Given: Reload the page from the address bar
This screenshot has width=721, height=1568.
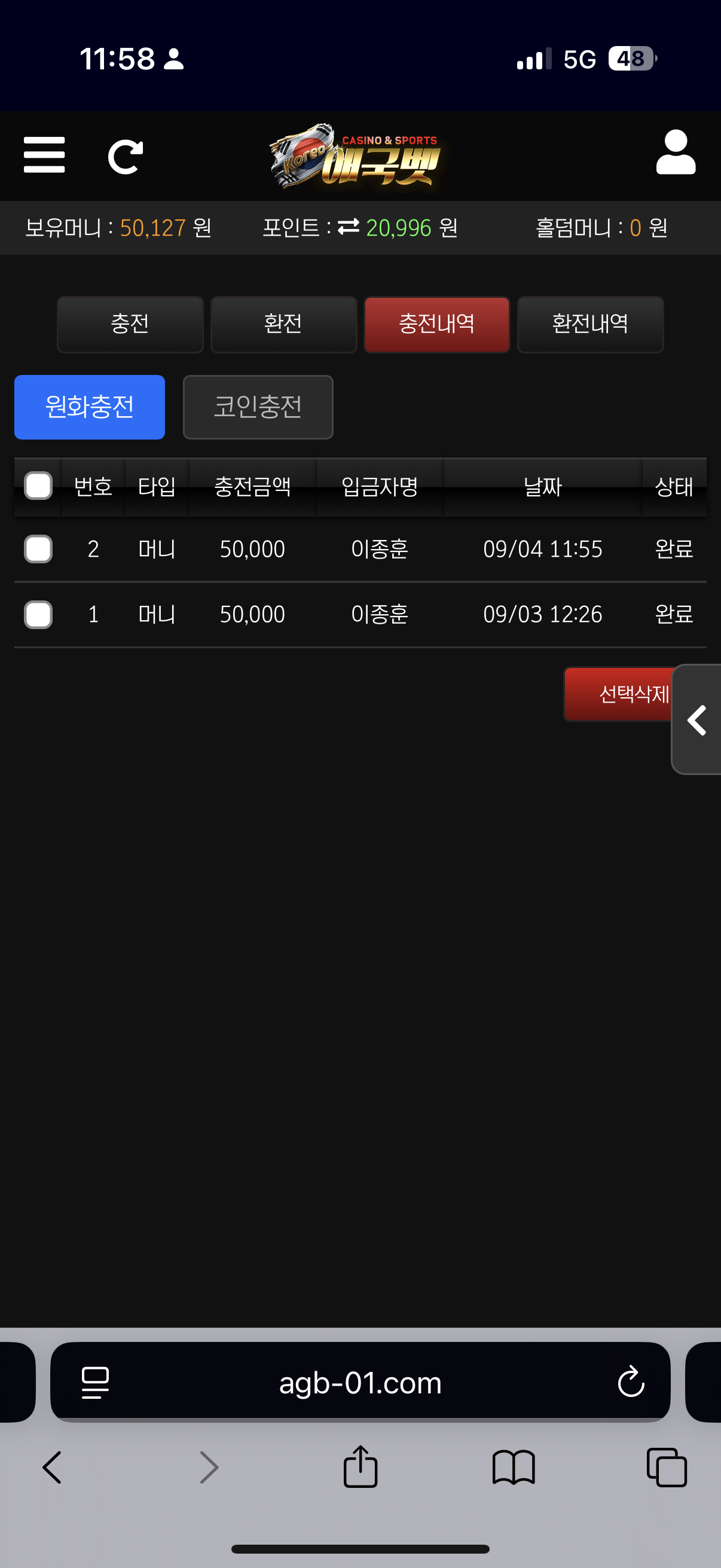Looking at the screenshot, I should click(x=631, y=1382).
